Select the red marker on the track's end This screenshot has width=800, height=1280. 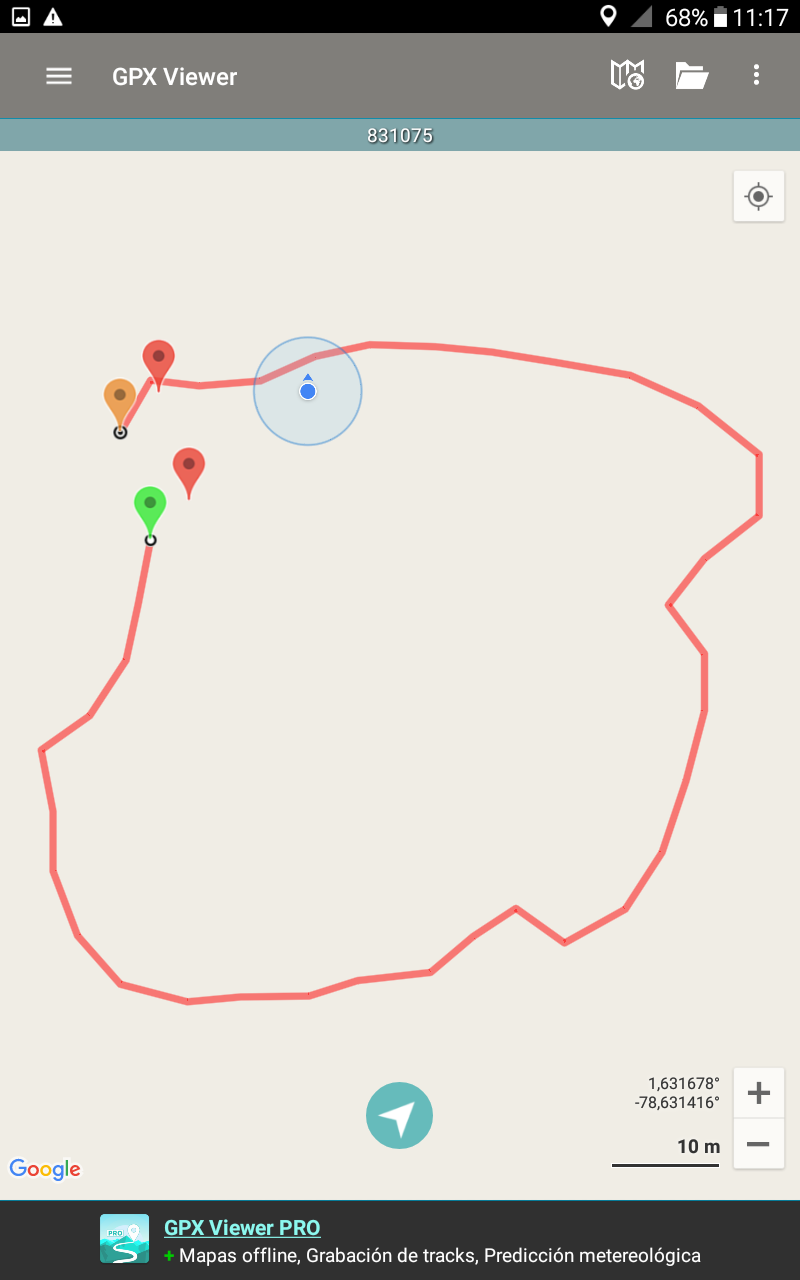coord(158,361)
